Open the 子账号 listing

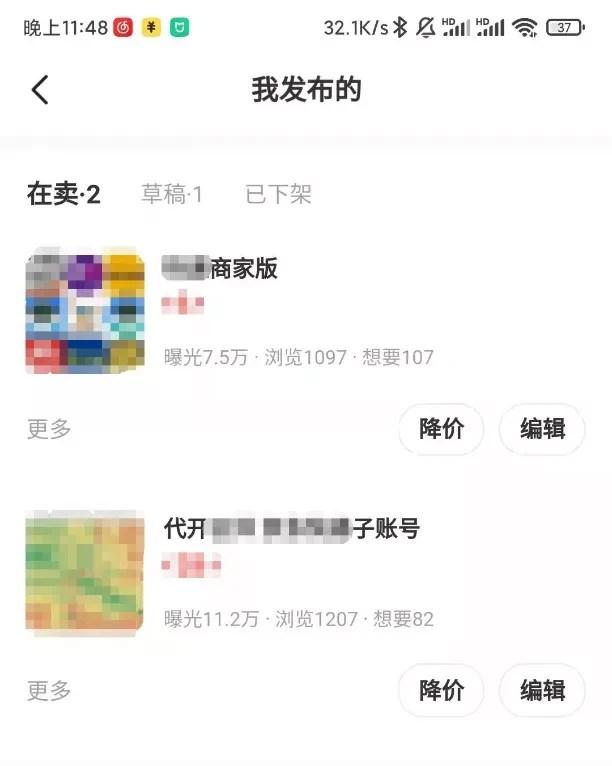coord(290,529)
